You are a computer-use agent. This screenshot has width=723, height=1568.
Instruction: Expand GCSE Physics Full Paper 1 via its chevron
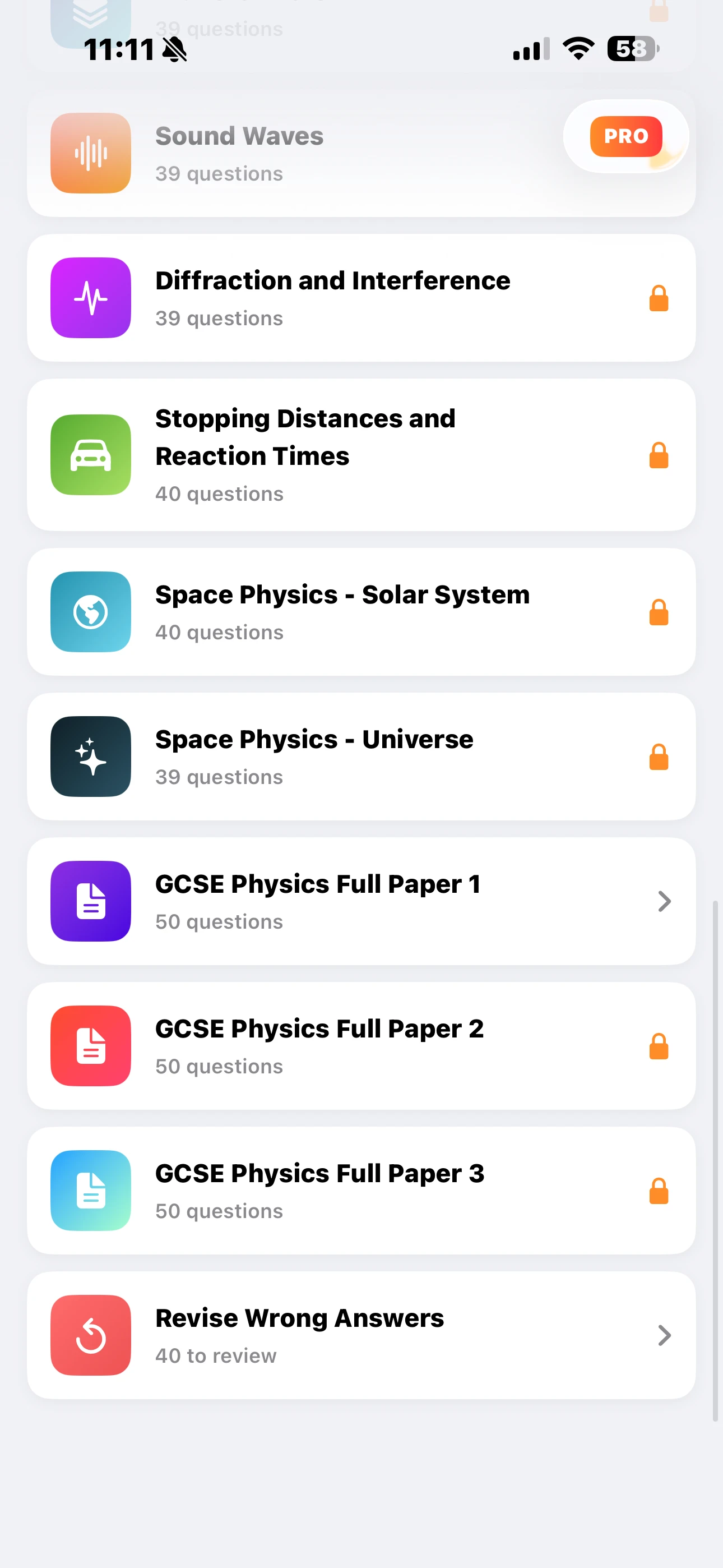coord(664,901)
